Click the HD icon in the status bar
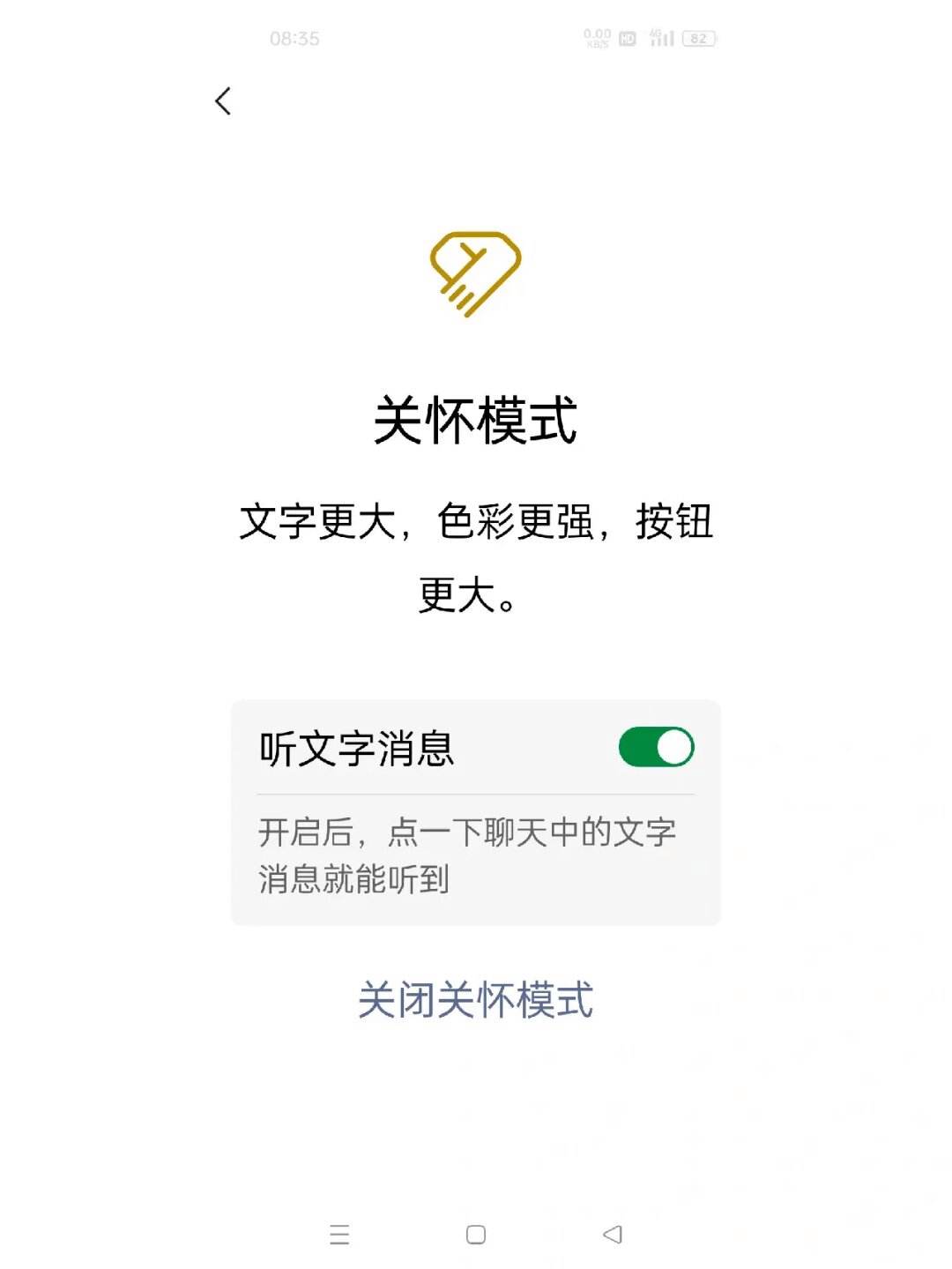 [x=627, y=37]
